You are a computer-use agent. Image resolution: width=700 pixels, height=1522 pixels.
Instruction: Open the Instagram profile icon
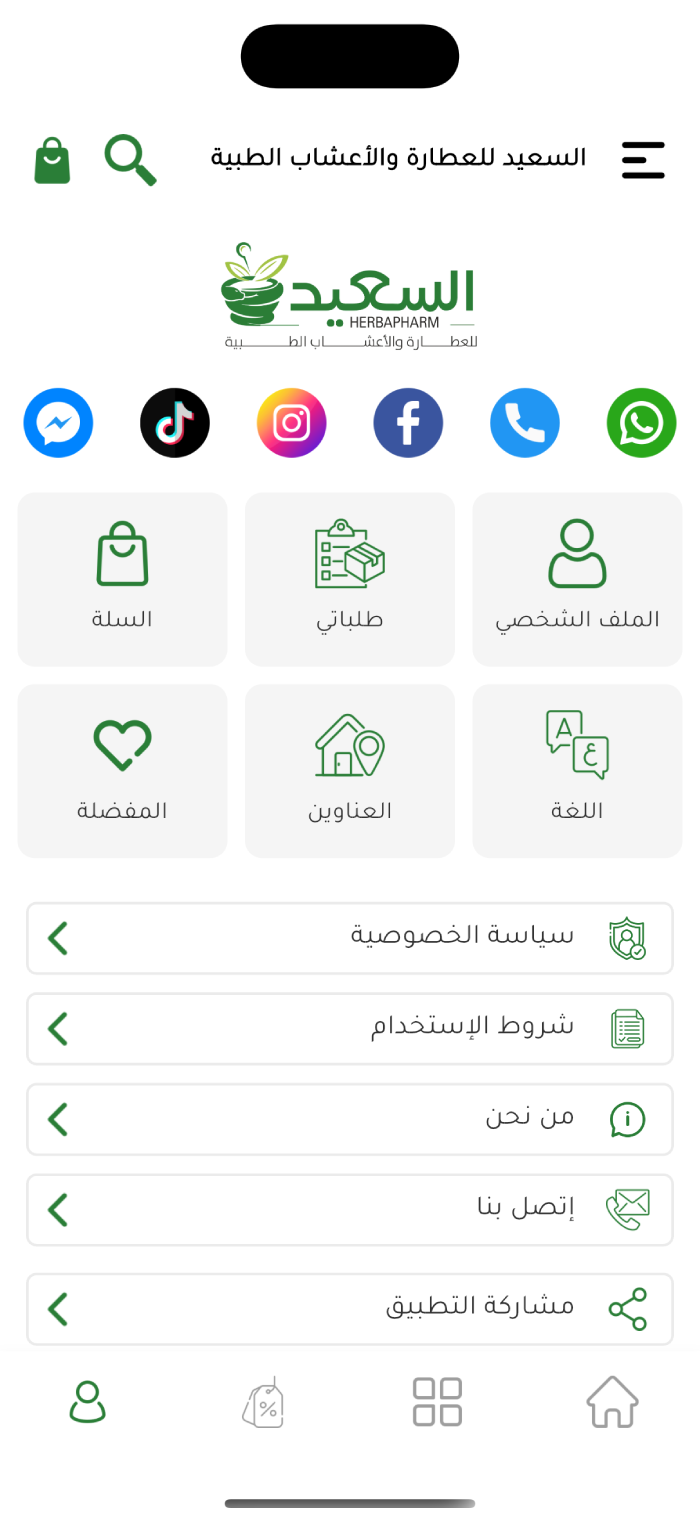pyautogui.click(x=292, y=423)
